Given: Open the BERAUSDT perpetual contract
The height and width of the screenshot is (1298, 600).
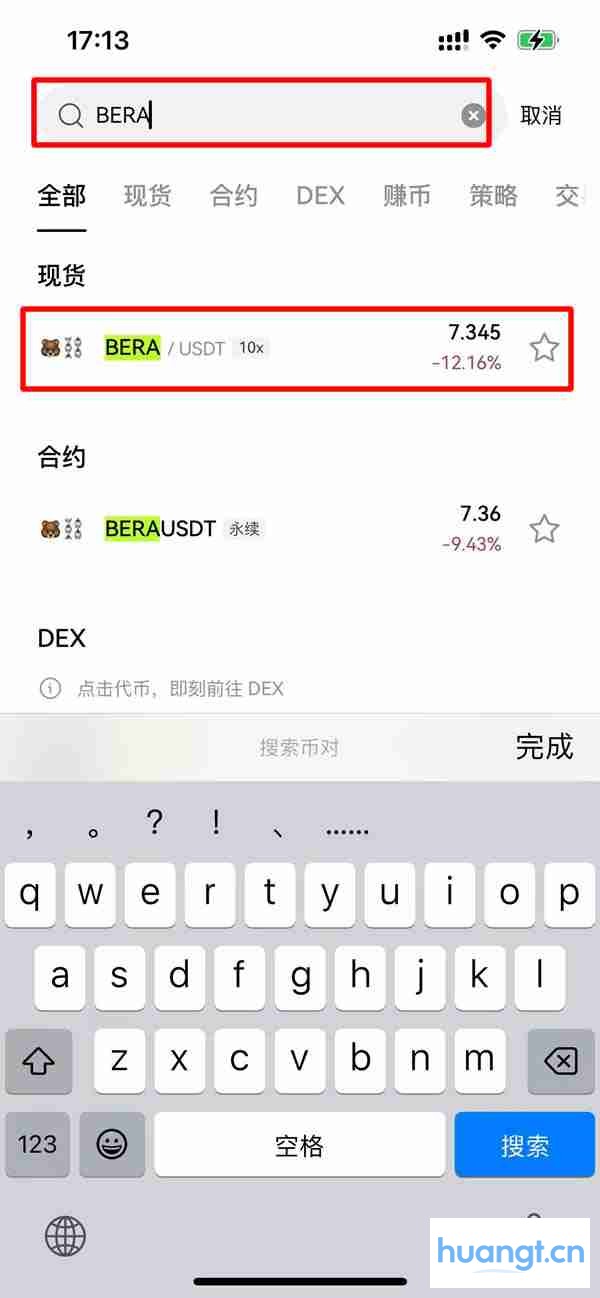Looking at the screenshot, I should 270,529.
